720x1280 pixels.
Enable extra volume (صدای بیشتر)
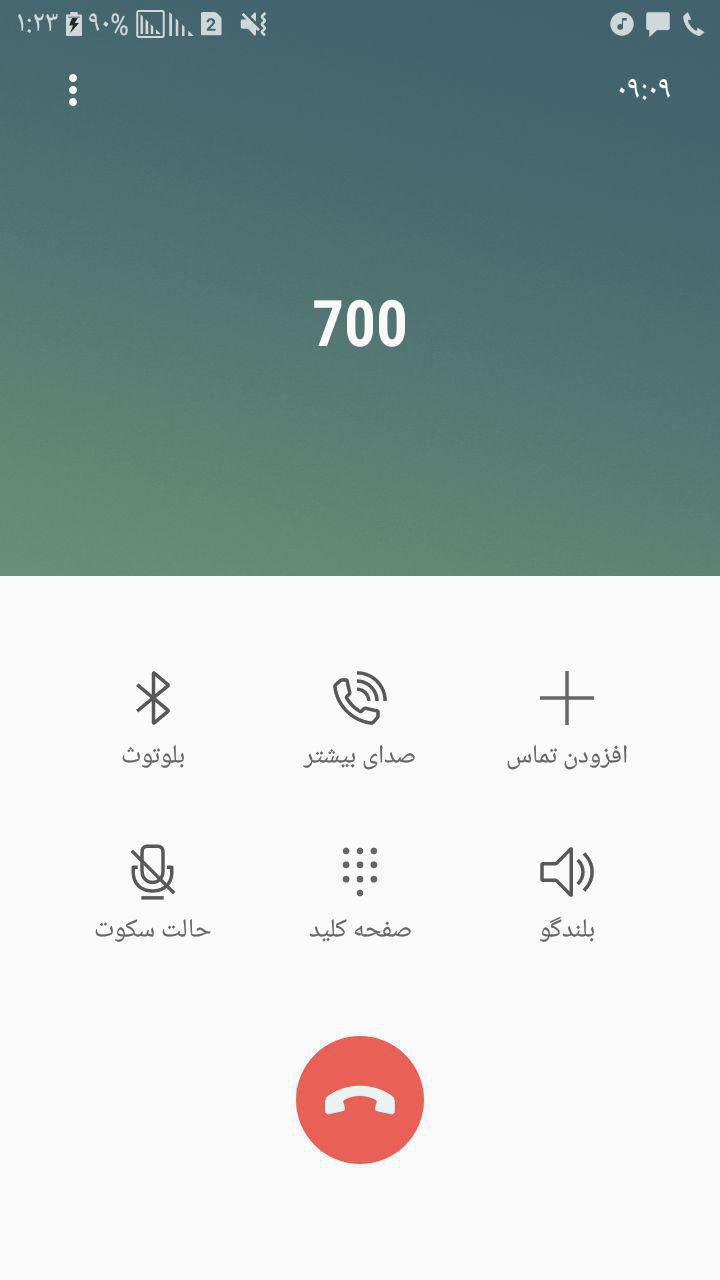pos(359,716)
